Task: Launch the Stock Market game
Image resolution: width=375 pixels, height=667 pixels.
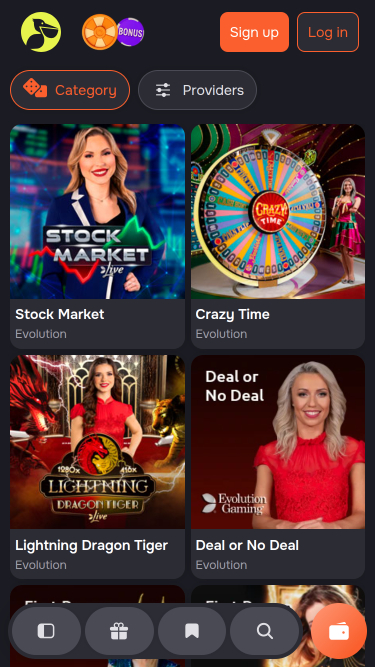Action: point(97,236)
